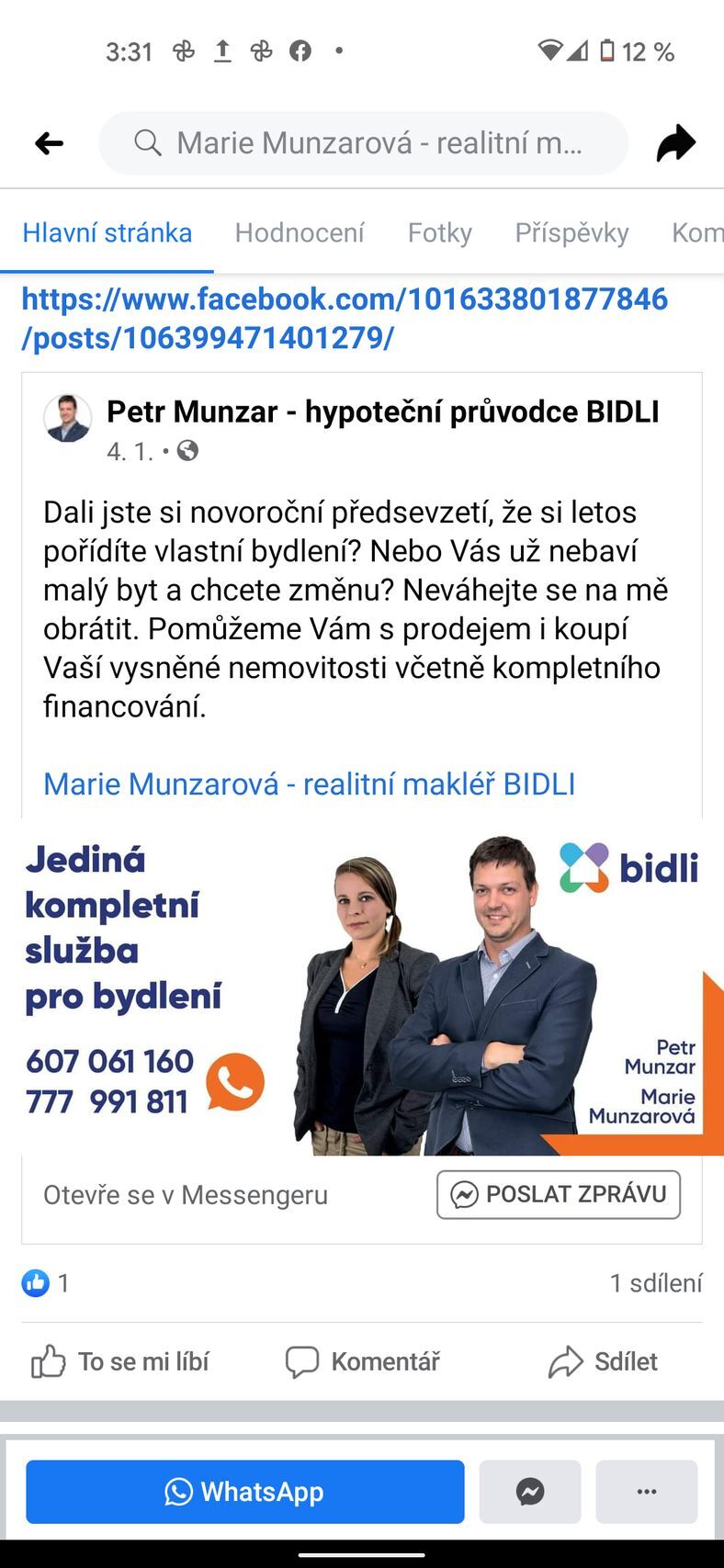The width and height of the screenshot is (724, 1568).
Task: Select the Hlavní stránka tab
Action: click(107, 233)
